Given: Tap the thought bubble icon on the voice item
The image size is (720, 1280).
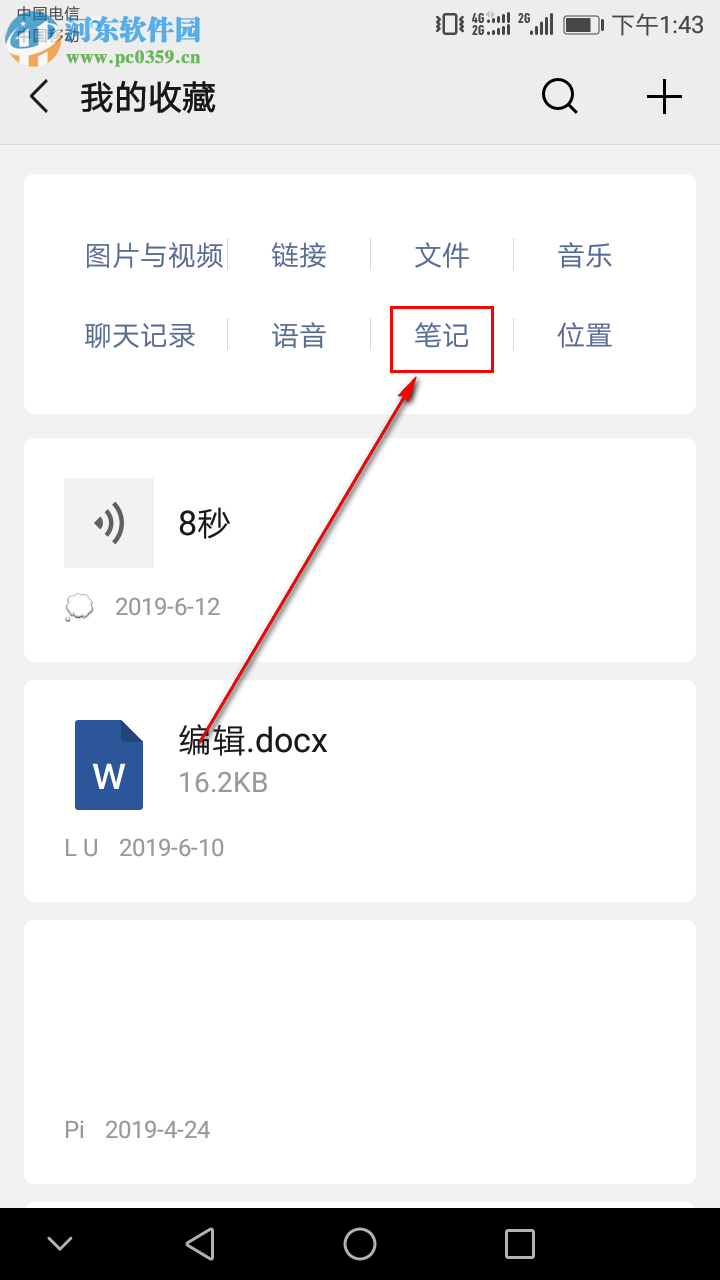Looking at the screenshot, I should click(78, 606).
